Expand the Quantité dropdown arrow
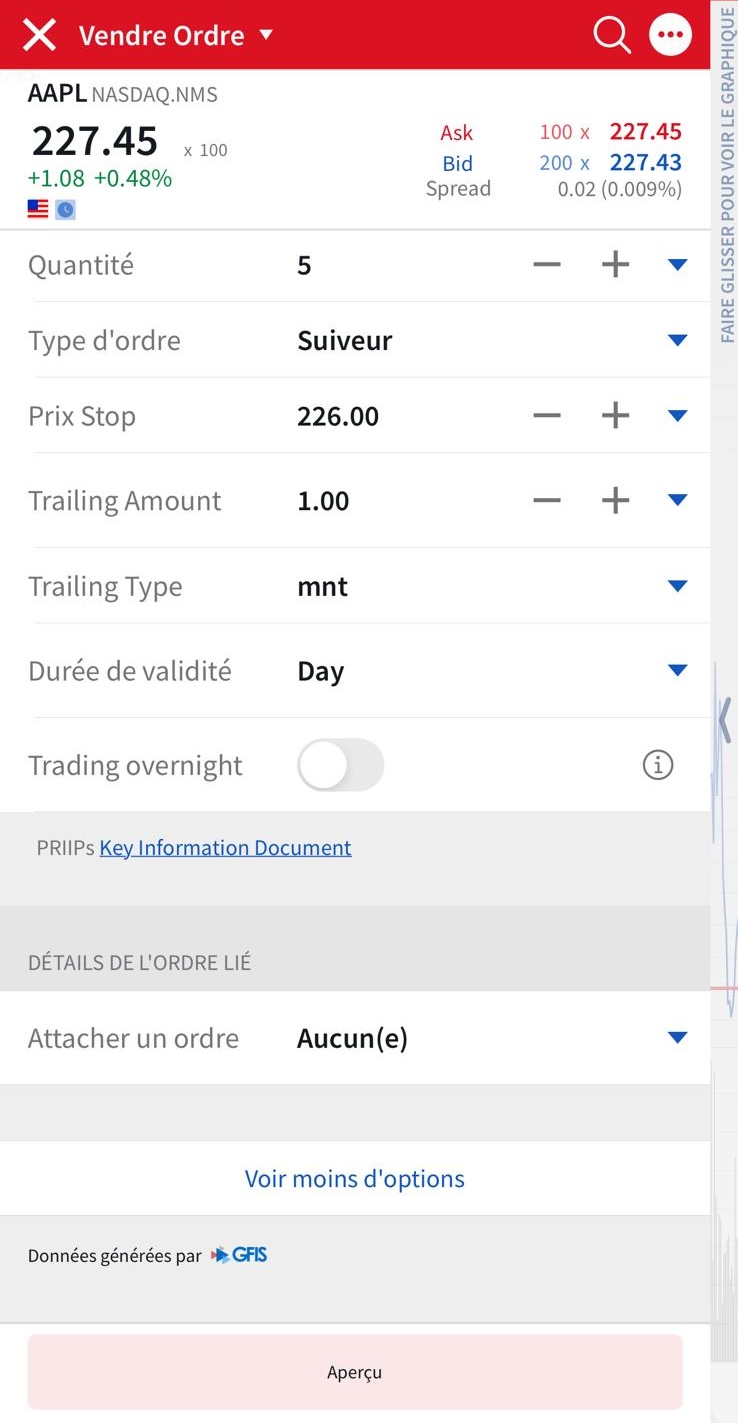The image size is (738, 1423). click(677, 265)
